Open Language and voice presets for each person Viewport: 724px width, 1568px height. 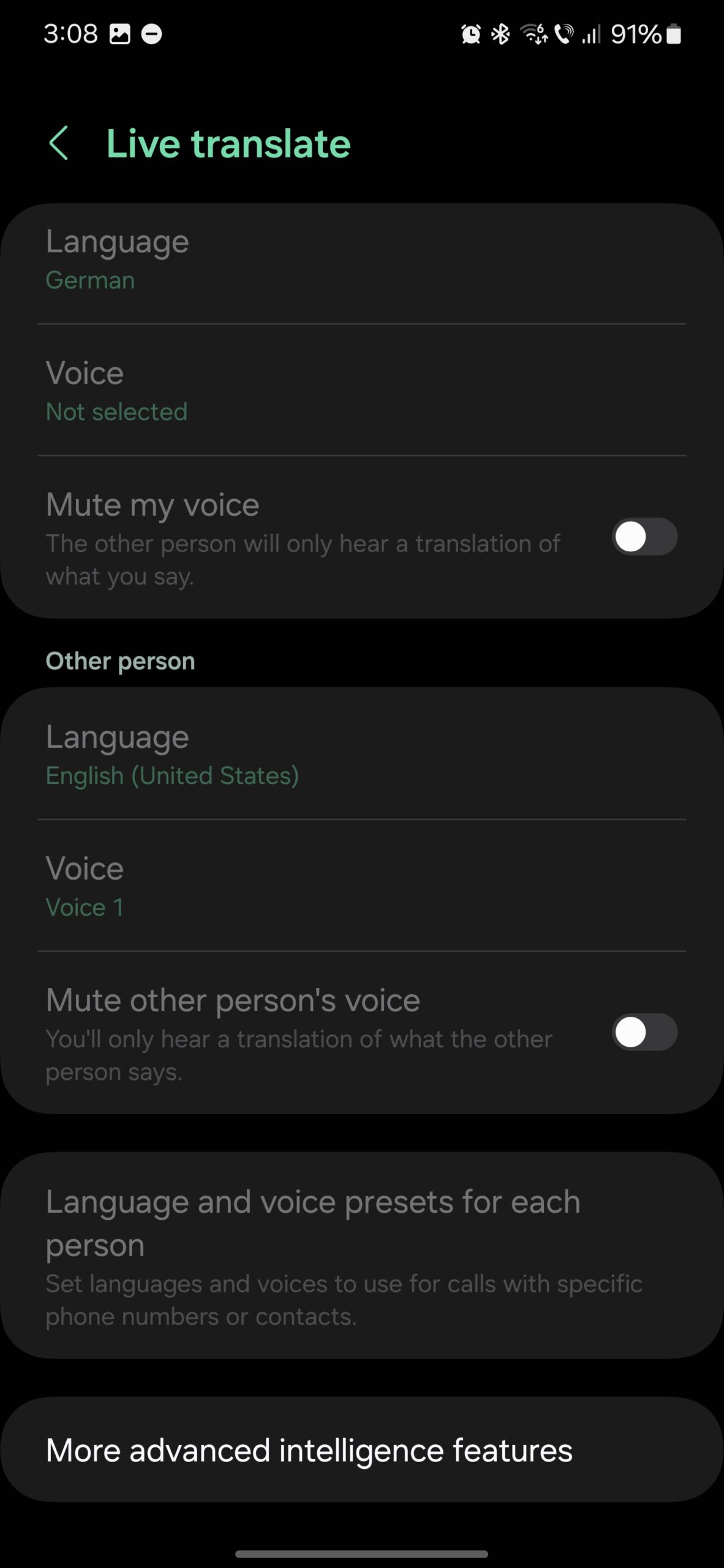(361, 1255)
